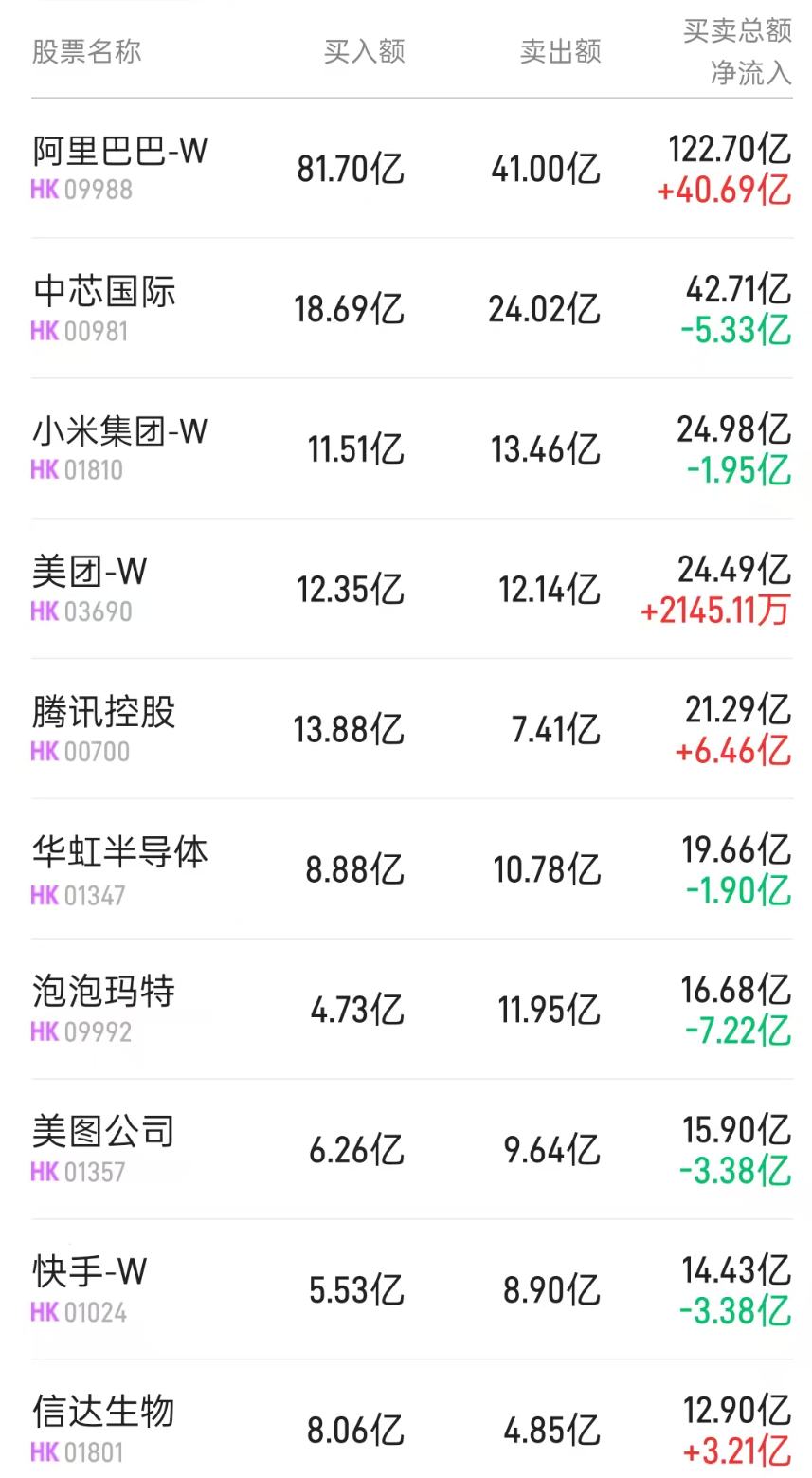Open the 小米集团-W stock row
This screenshot has width=812, height=1478.
coord(411,449)
